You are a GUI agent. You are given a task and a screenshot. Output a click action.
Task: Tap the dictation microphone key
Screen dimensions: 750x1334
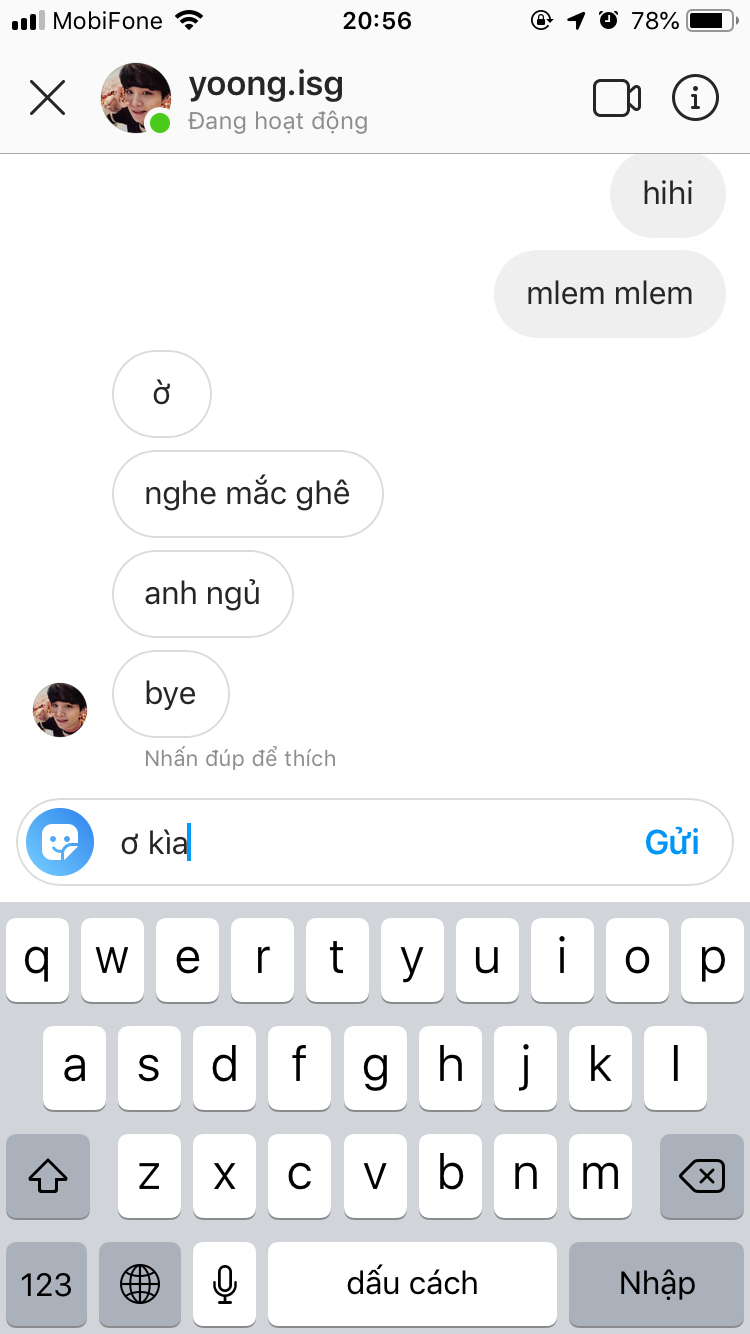click(x=224, y=1284)
